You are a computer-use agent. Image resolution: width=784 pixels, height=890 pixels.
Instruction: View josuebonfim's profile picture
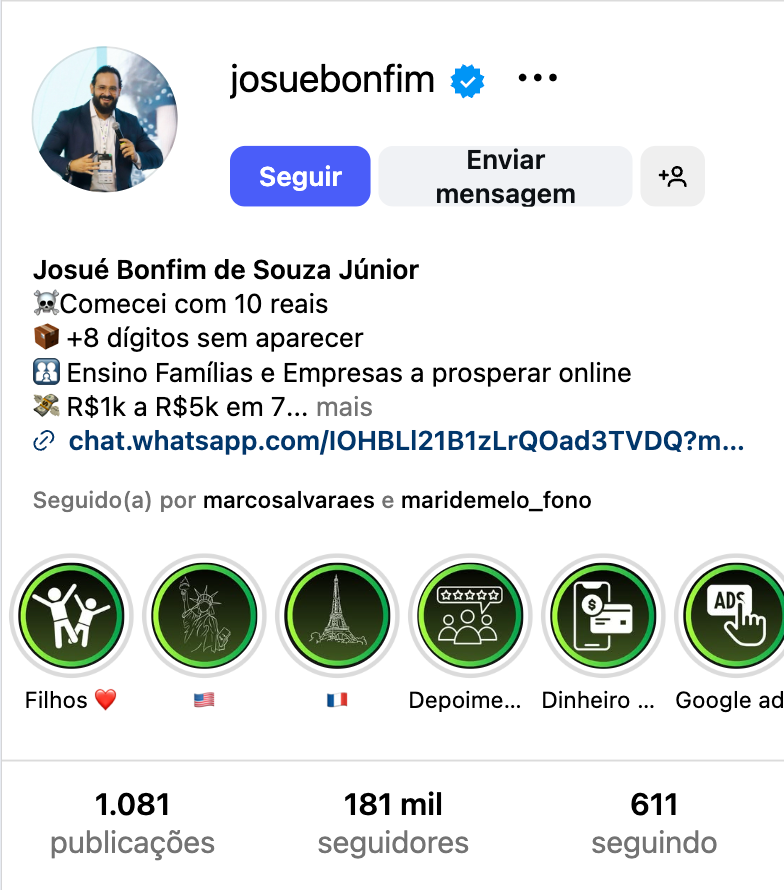point(105,119)
